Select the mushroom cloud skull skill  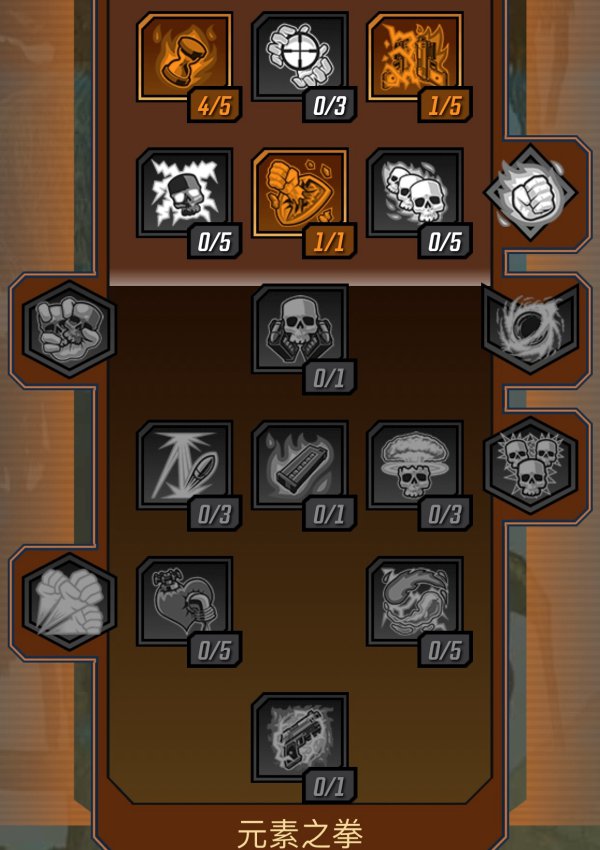[415, 465]
